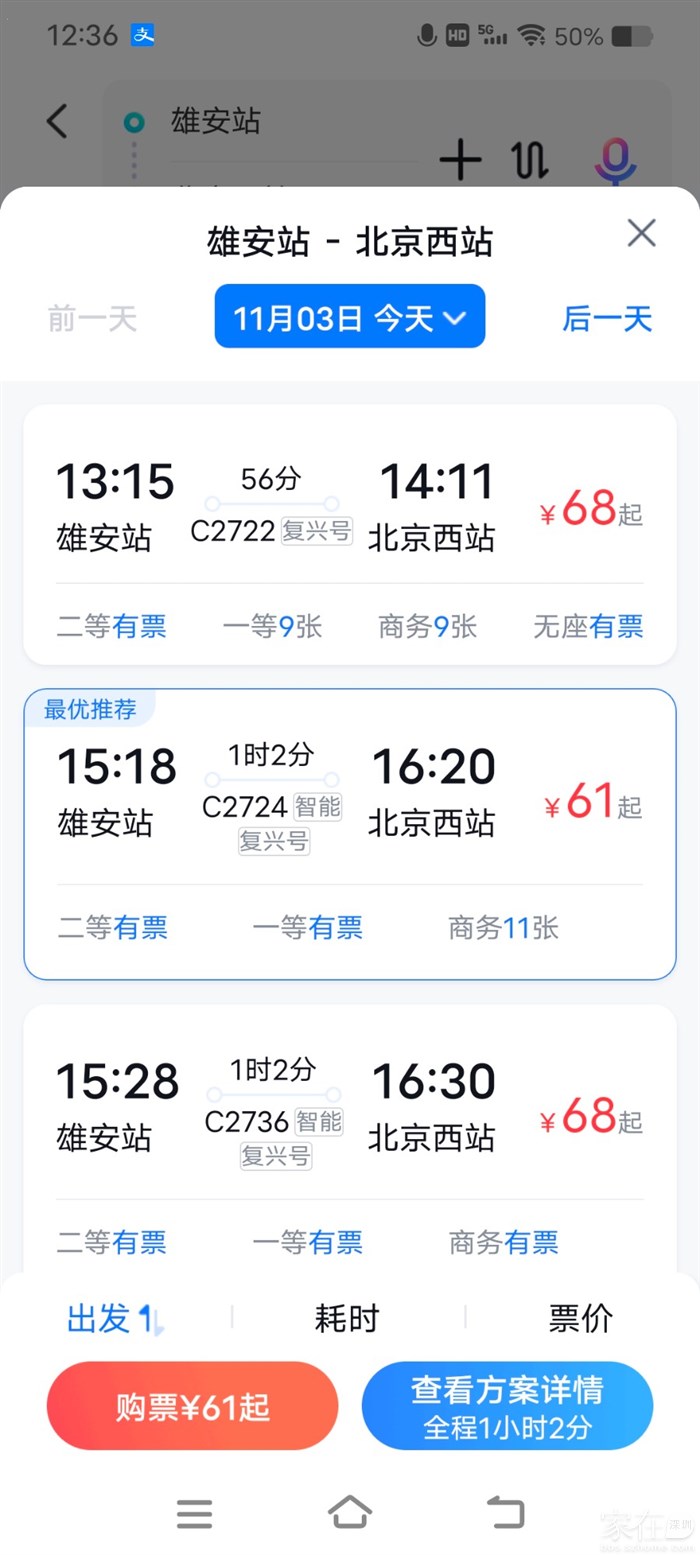Open the 11月03日 今天 date picker
Viewport: 700px width, 1555px height.
click(350, 317)
